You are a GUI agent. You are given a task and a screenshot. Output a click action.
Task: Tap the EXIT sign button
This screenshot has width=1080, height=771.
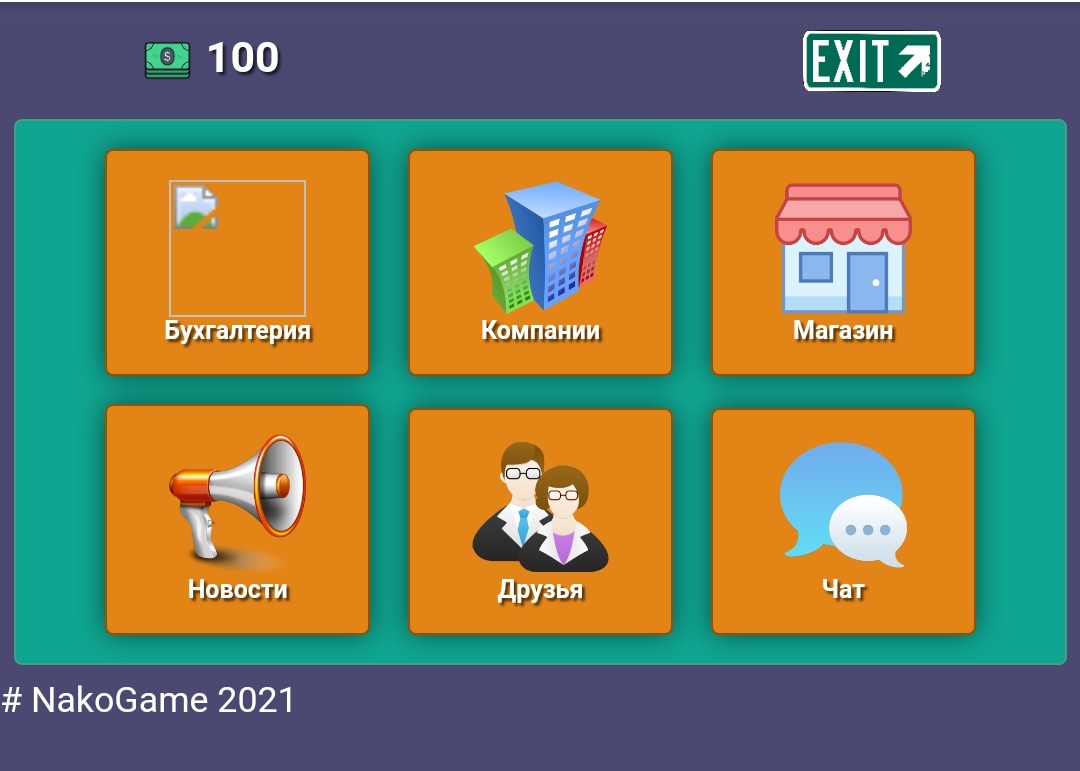(x=871, y=61)
